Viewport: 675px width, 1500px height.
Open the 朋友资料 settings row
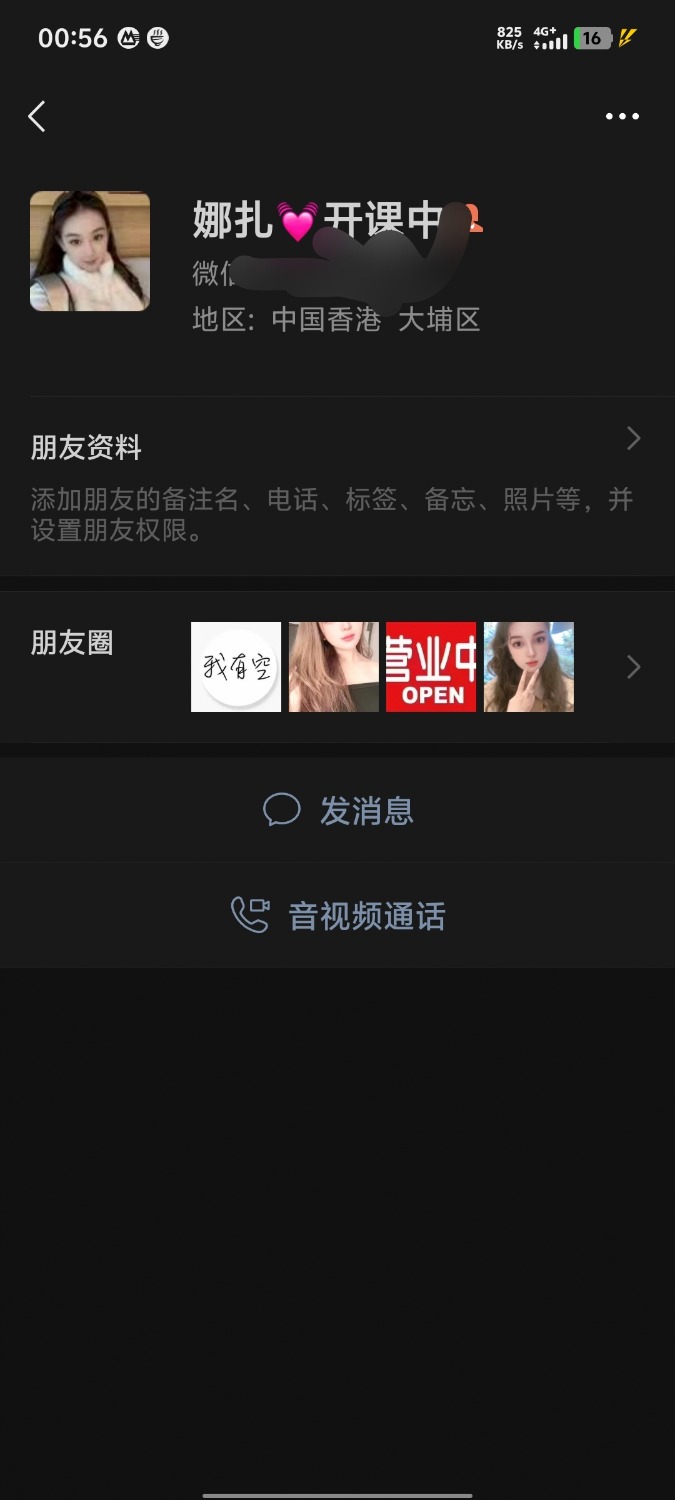[337, 486]
